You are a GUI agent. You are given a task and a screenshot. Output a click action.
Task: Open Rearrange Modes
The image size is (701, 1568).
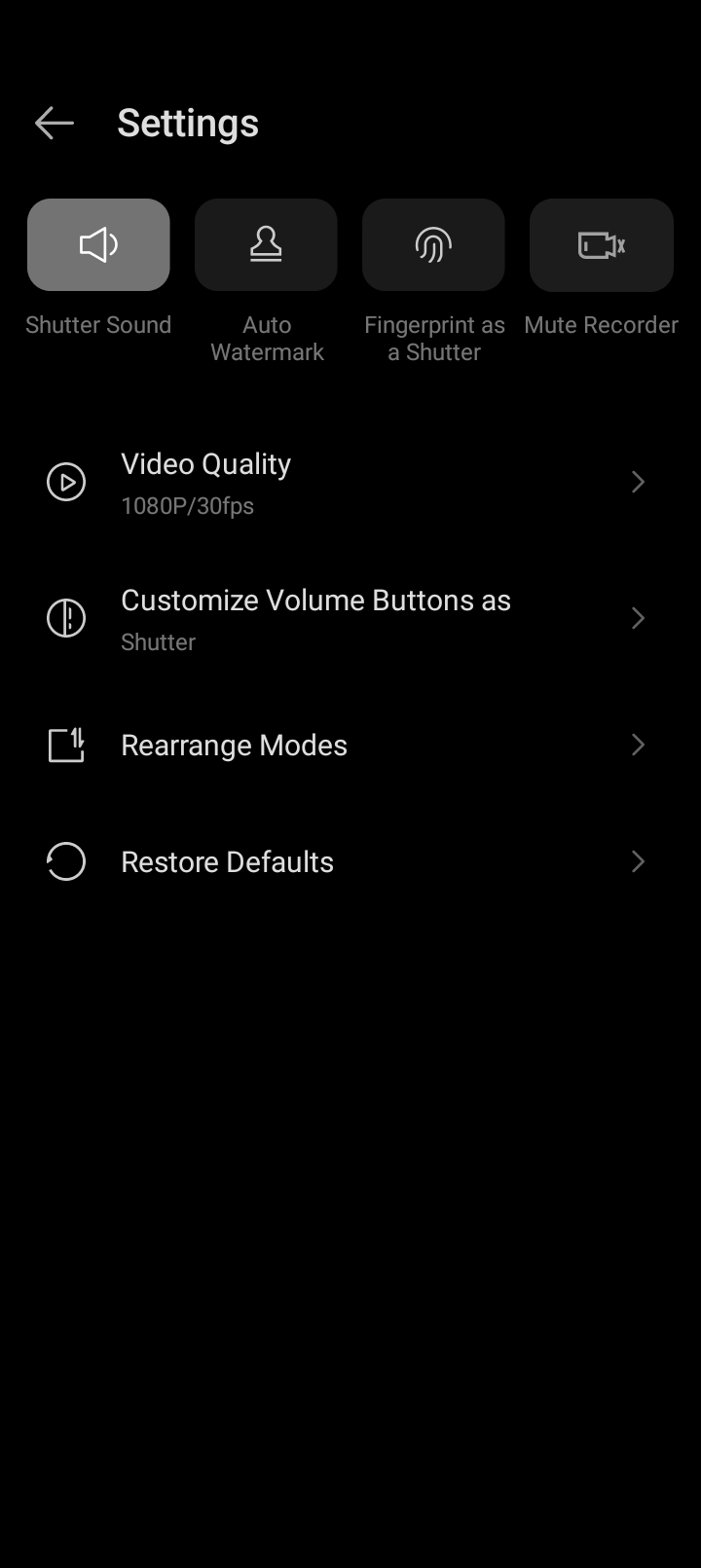350,745
